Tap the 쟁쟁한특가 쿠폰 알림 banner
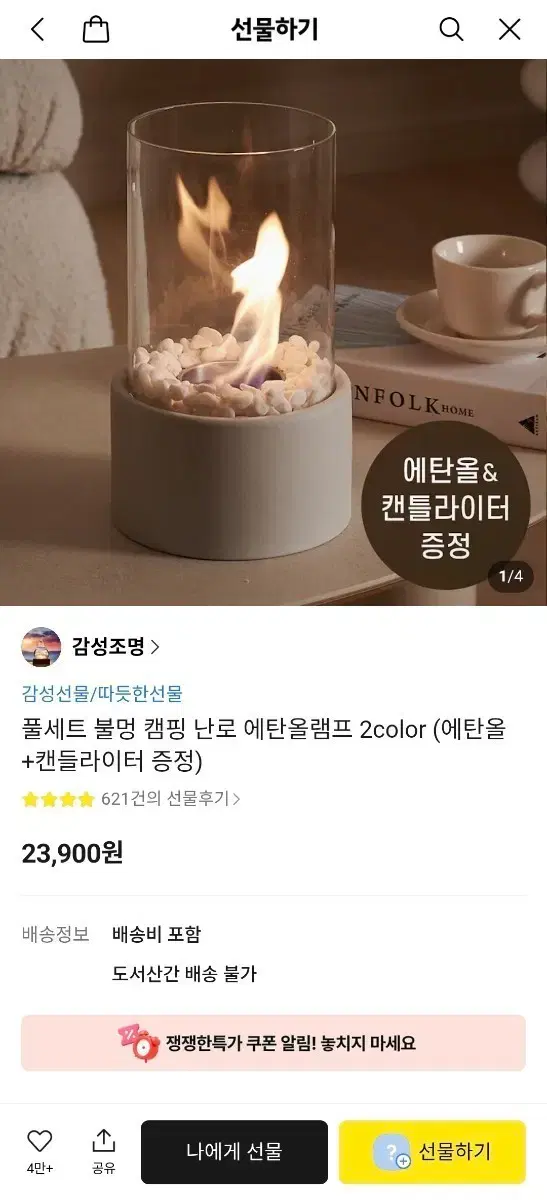This screenshot has height=1200, width=547. point(273,1043)
